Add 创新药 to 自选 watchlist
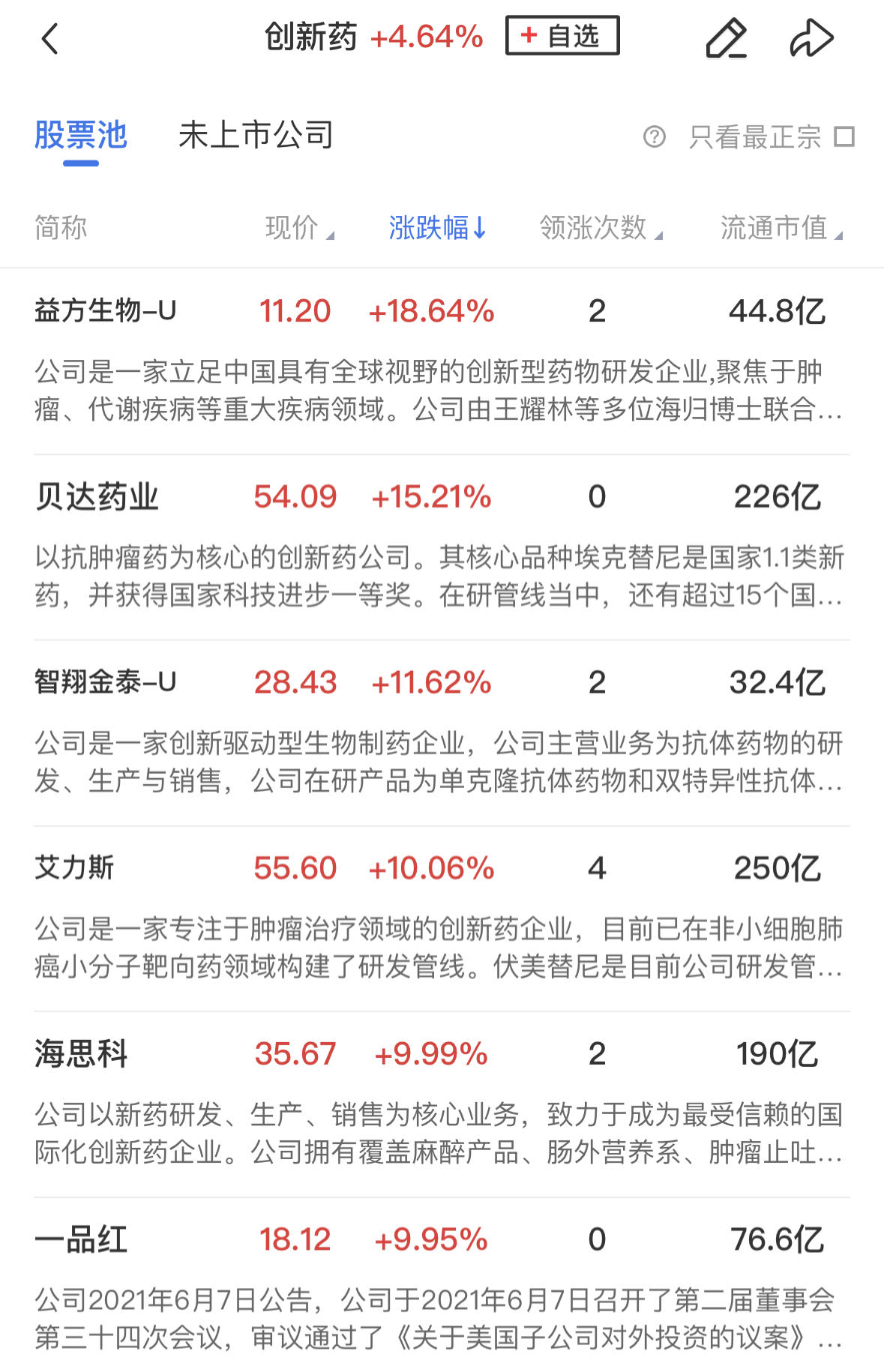Screen dimensions: 884x1372 pyautogui.click(x=562, y=36)
